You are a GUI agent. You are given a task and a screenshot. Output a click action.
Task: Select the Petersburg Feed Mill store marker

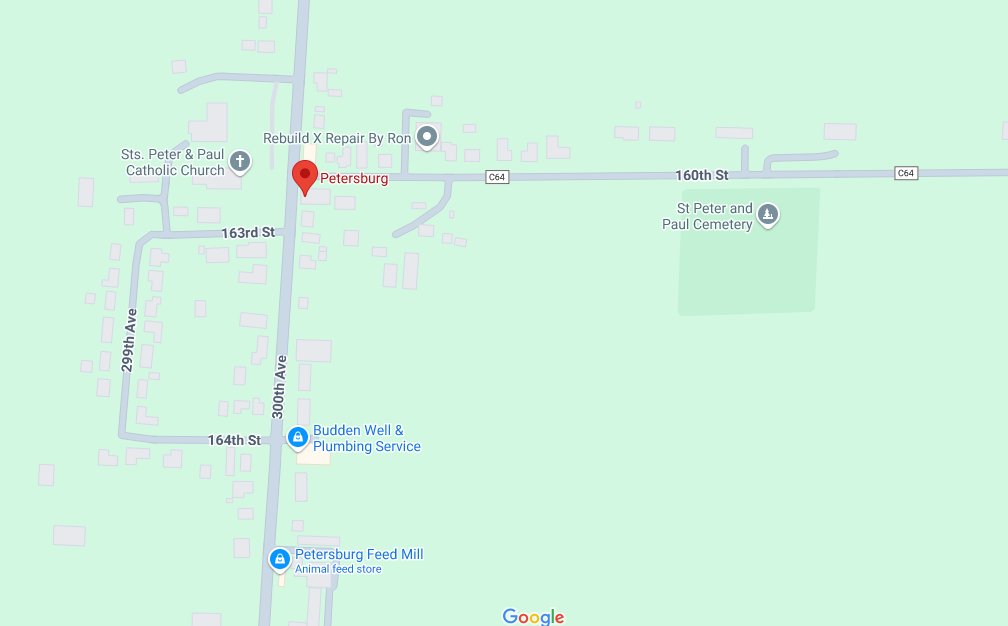pyautogui.click(x=280, y=559)
